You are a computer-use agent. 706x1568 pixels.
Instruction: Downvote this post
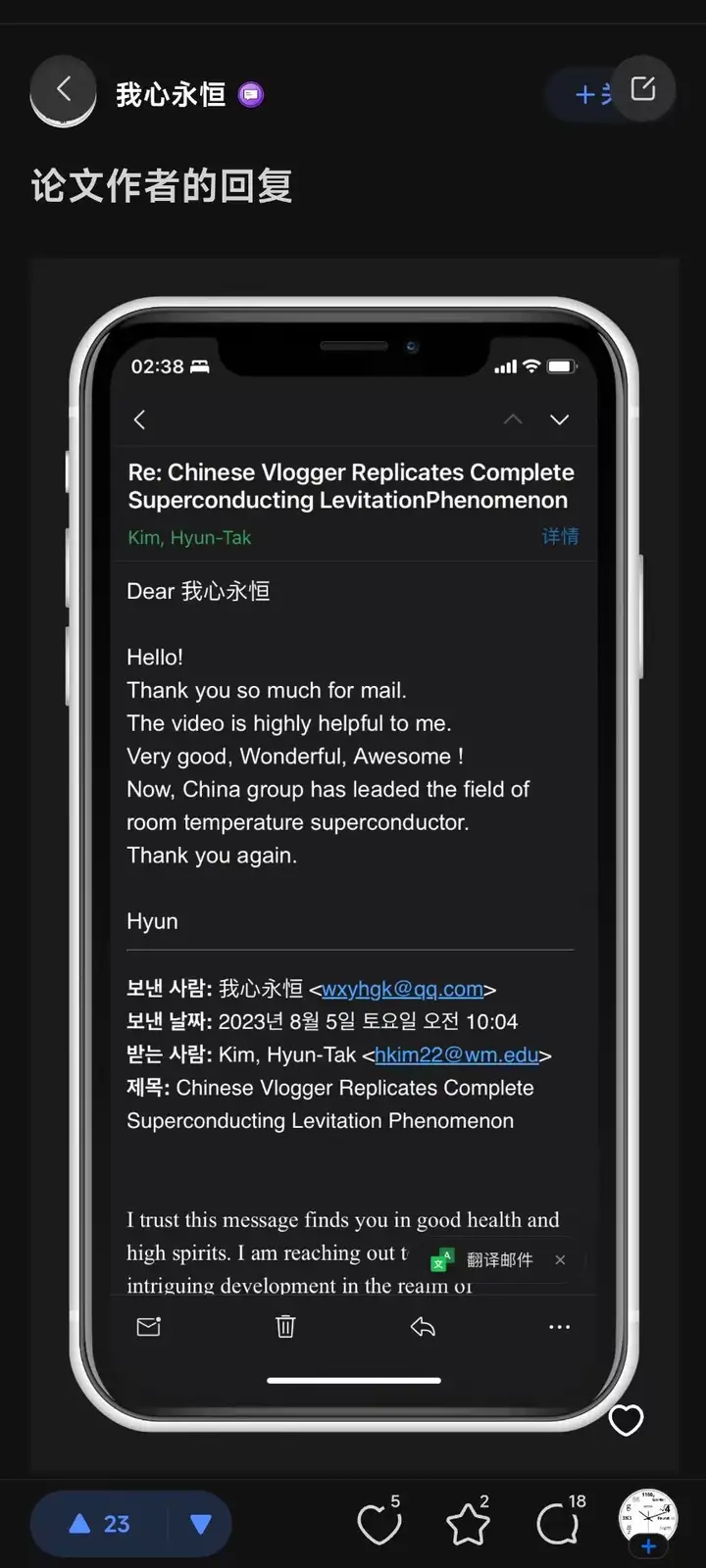[200, 1524]
